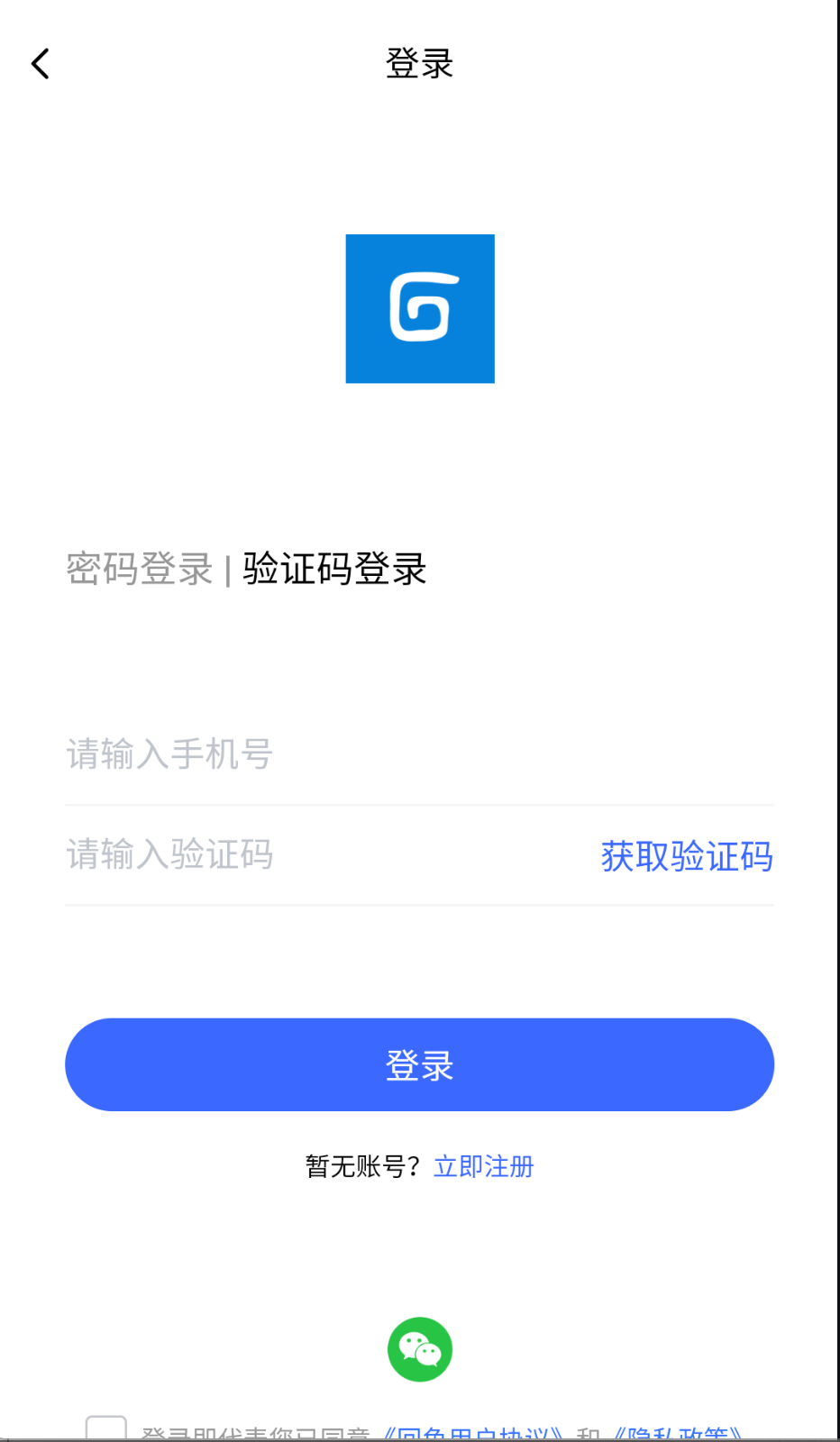Return to previous screen with back icon
The height and width of the screenshot is (1442, 840).
pos(40,63)
